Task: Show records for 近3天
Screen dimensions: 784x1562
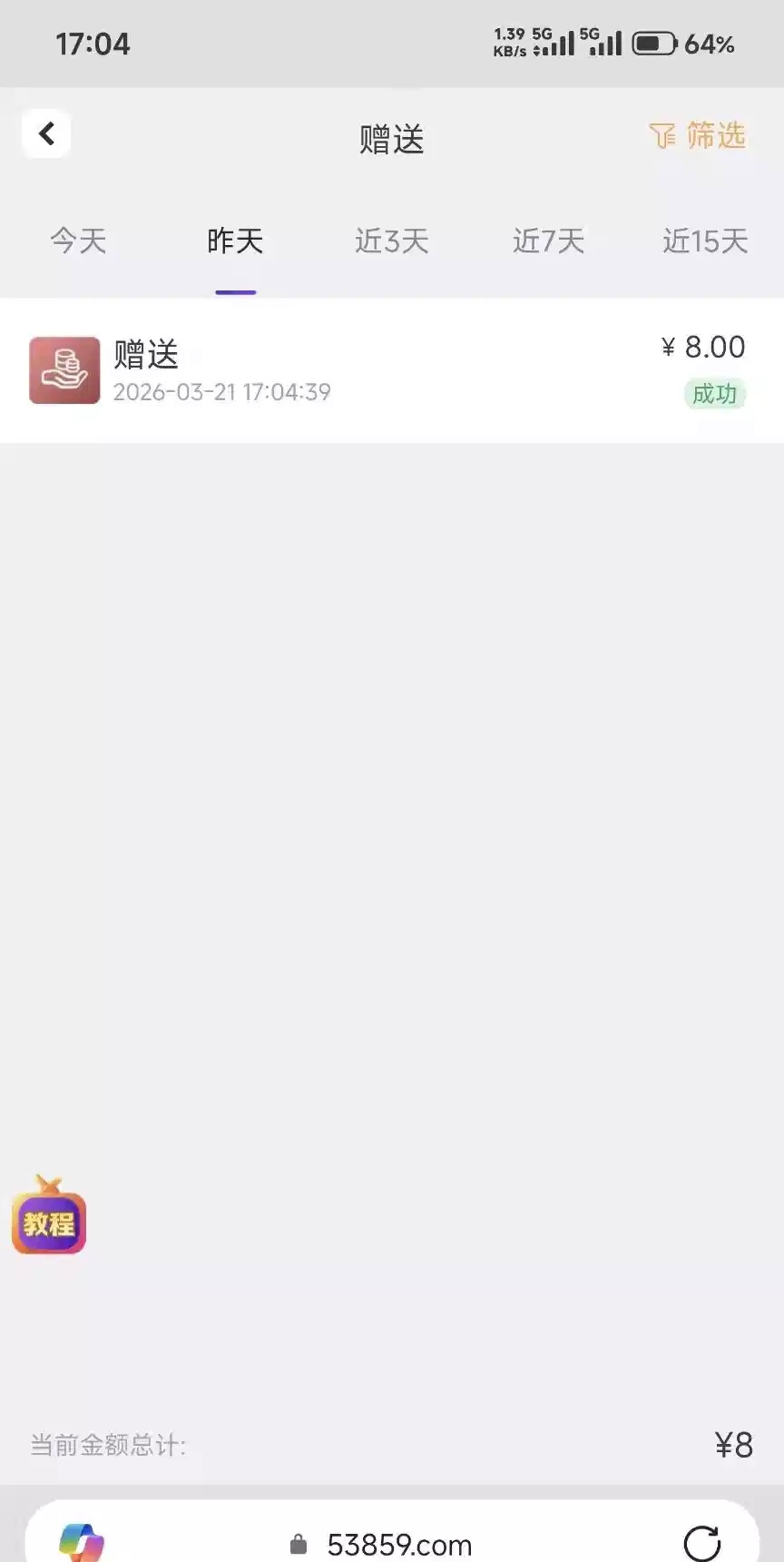Action: click(x=391, y=241)
